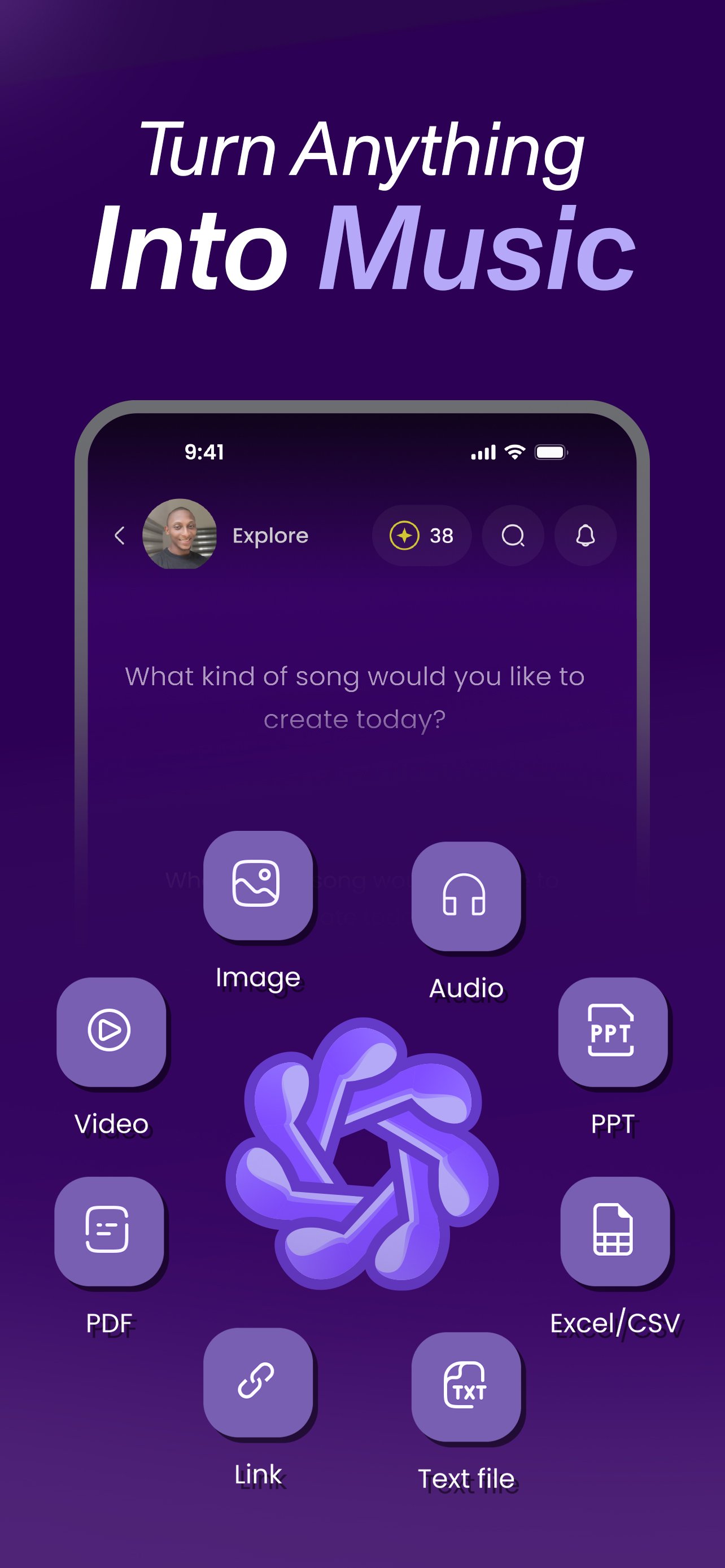This screenshot has height=1568, width=725.
Task: Check your credits balance showing 38
Action: coord(422,535)
